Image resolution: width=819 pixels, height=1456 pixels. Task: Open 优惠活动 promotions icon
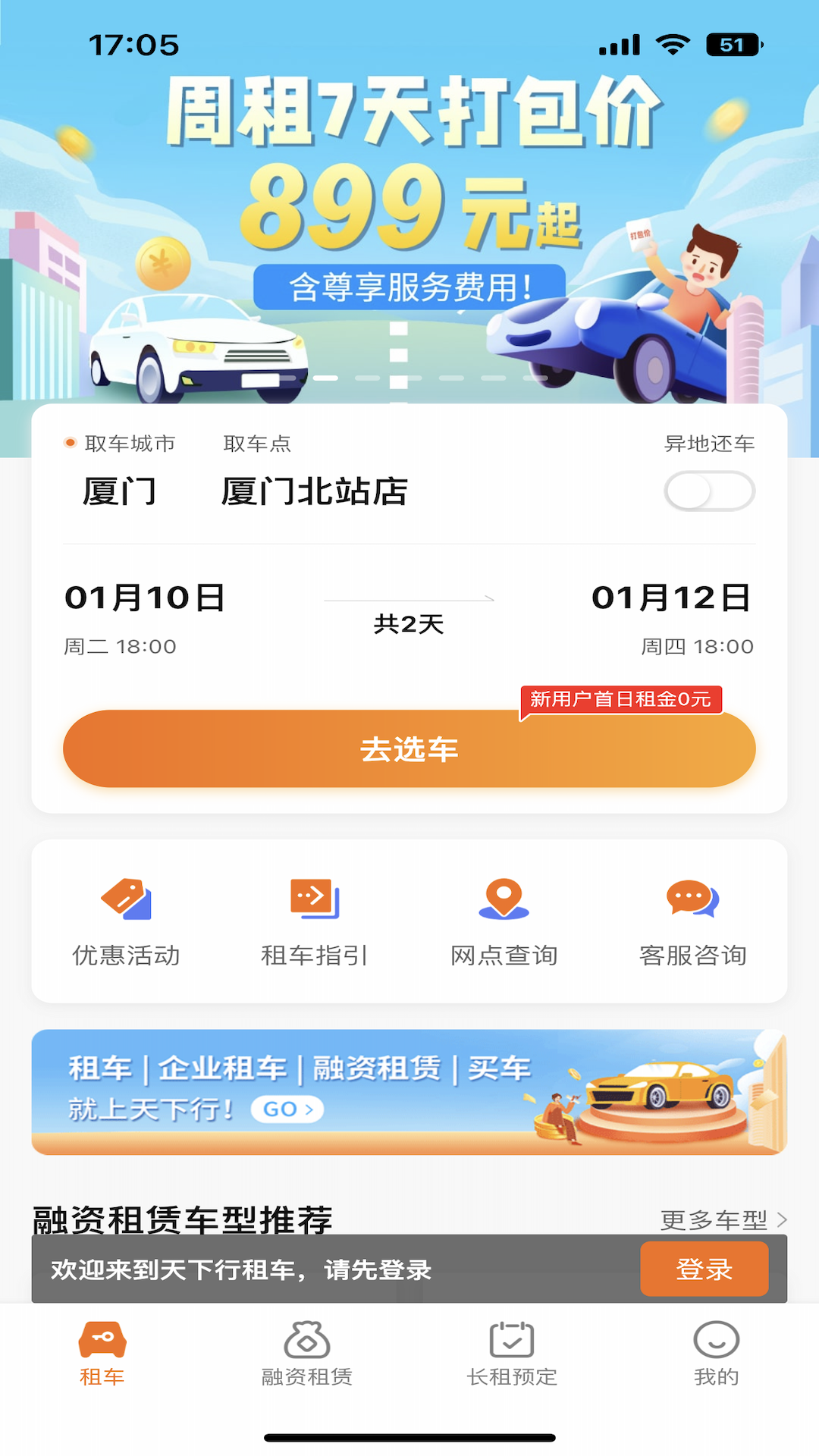point(125,902)
